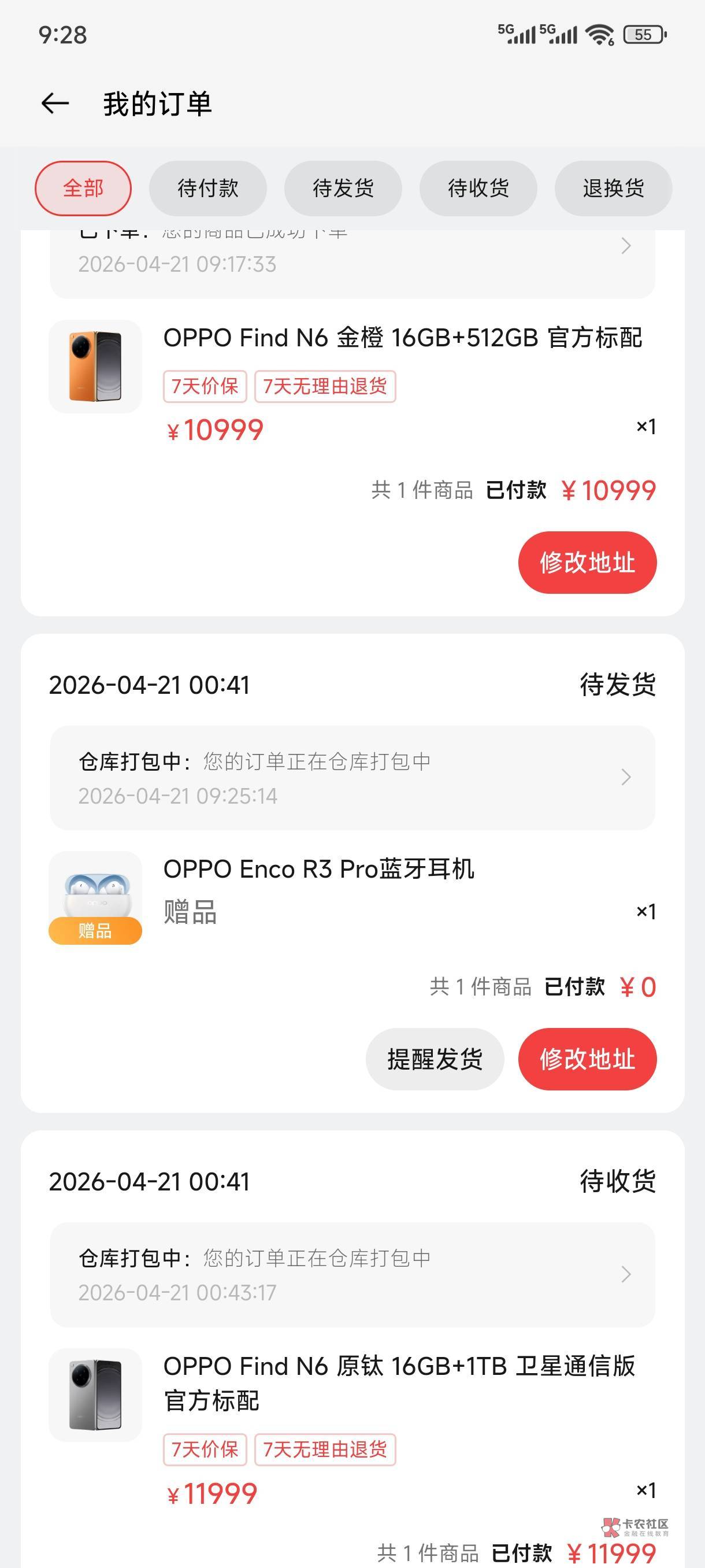View 退换货 orders
This screenshot has width=705, height=1568.
(x=613, y=188)
